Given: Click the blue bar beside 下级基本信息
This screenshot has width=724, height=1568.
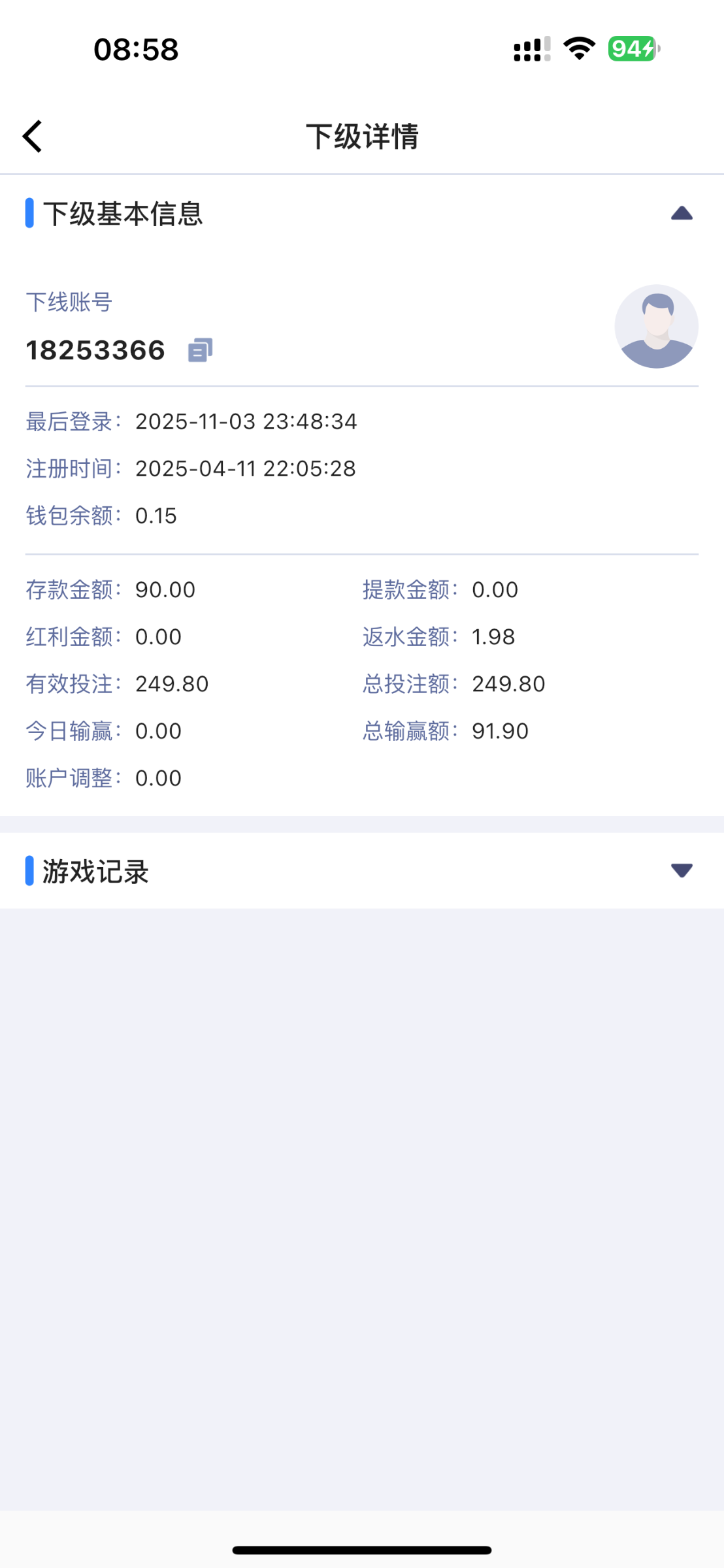Looking at the screenshot, I should [30, 214].
